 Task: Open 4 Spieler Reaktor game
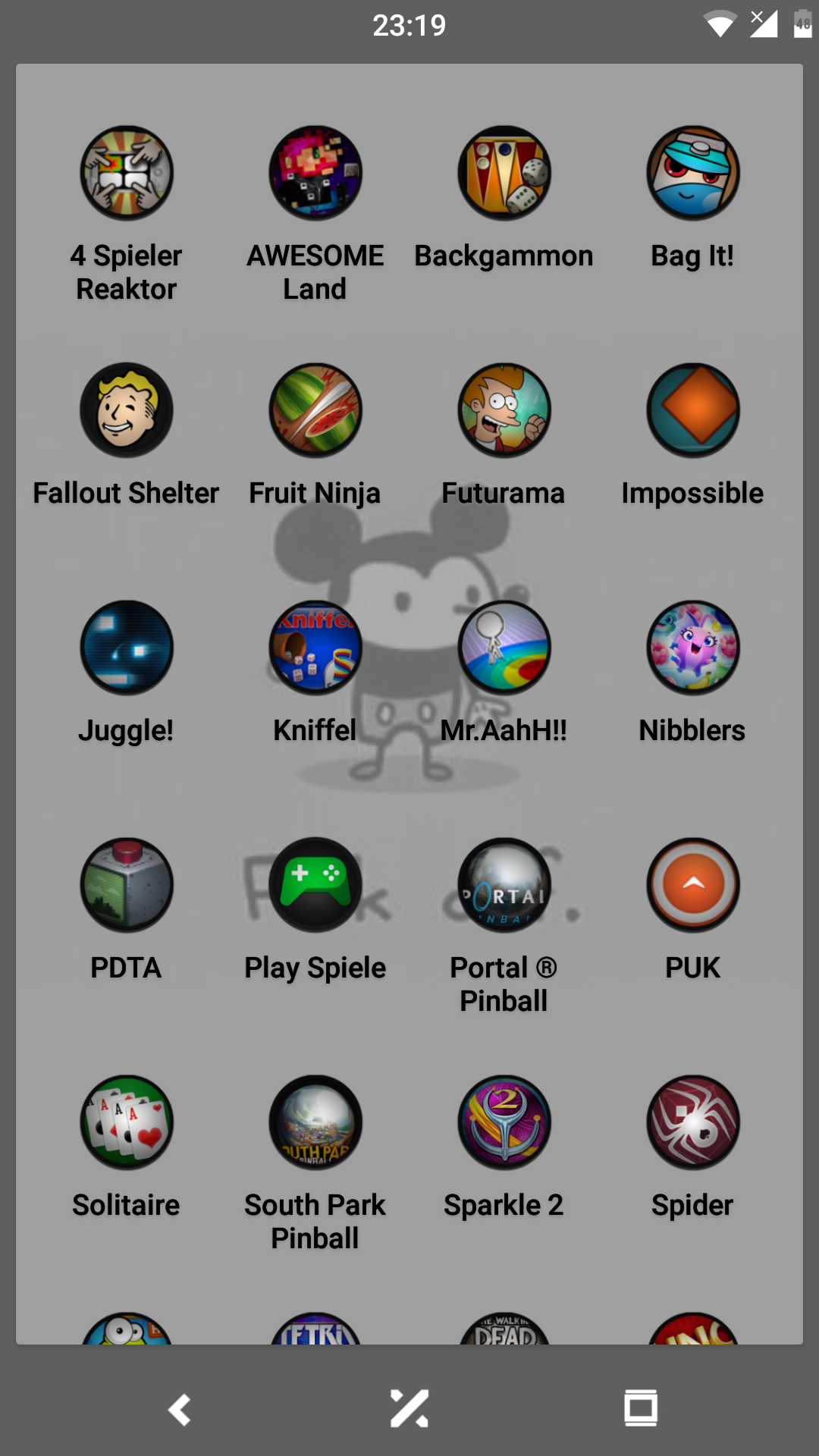pos(127,174)
